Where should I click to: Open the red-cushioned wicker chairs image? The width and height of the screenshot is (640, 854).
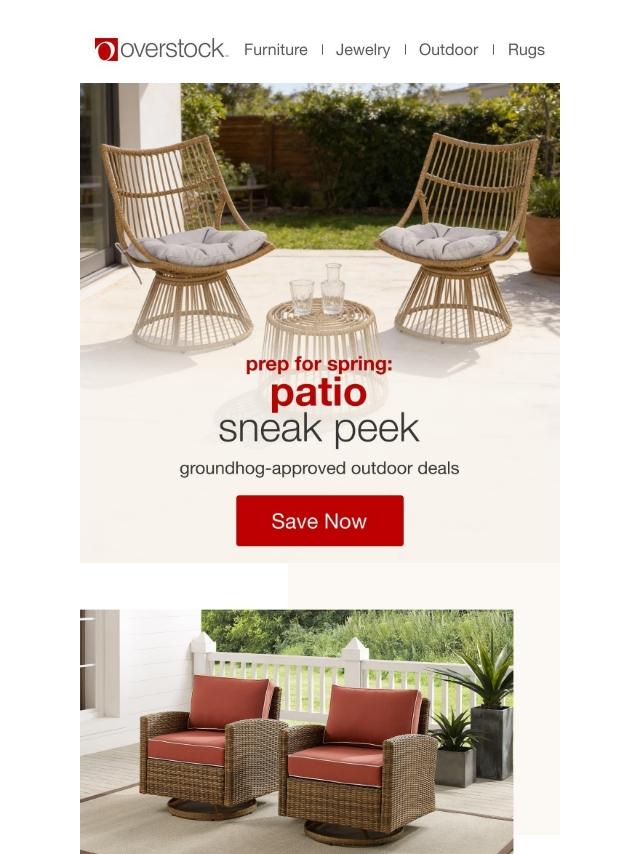pyautogui.click(x=296, y=731)
